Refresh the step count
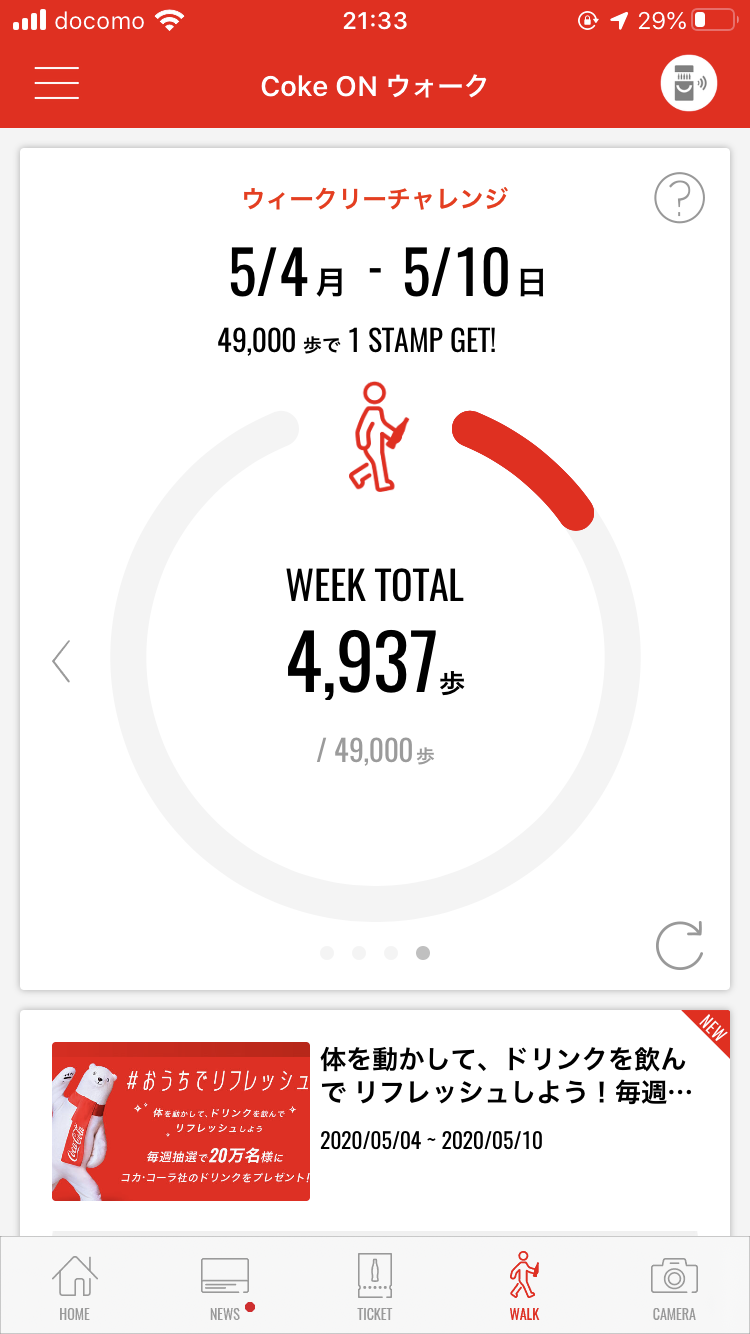This screenshot has height=1334, width=750. click(680, 944)
